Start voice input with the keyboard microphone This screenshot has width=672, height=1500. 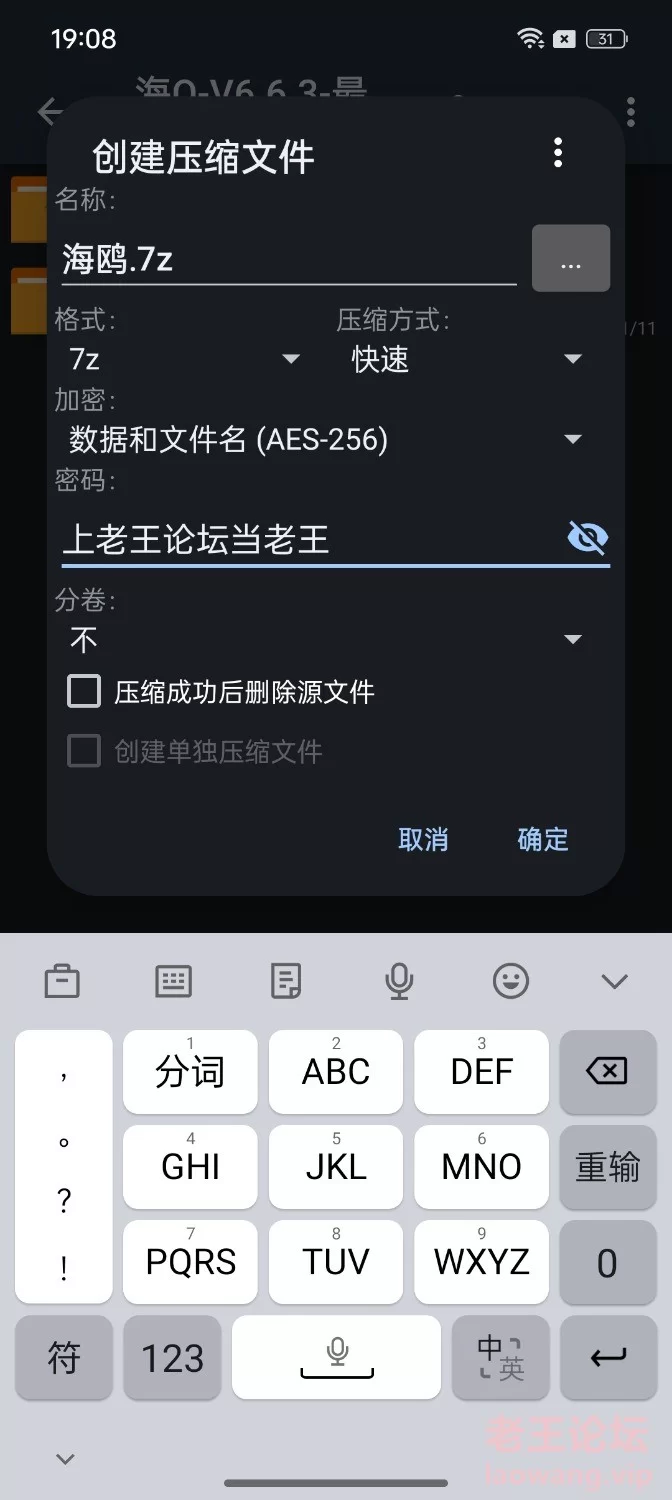pos(399,981)
